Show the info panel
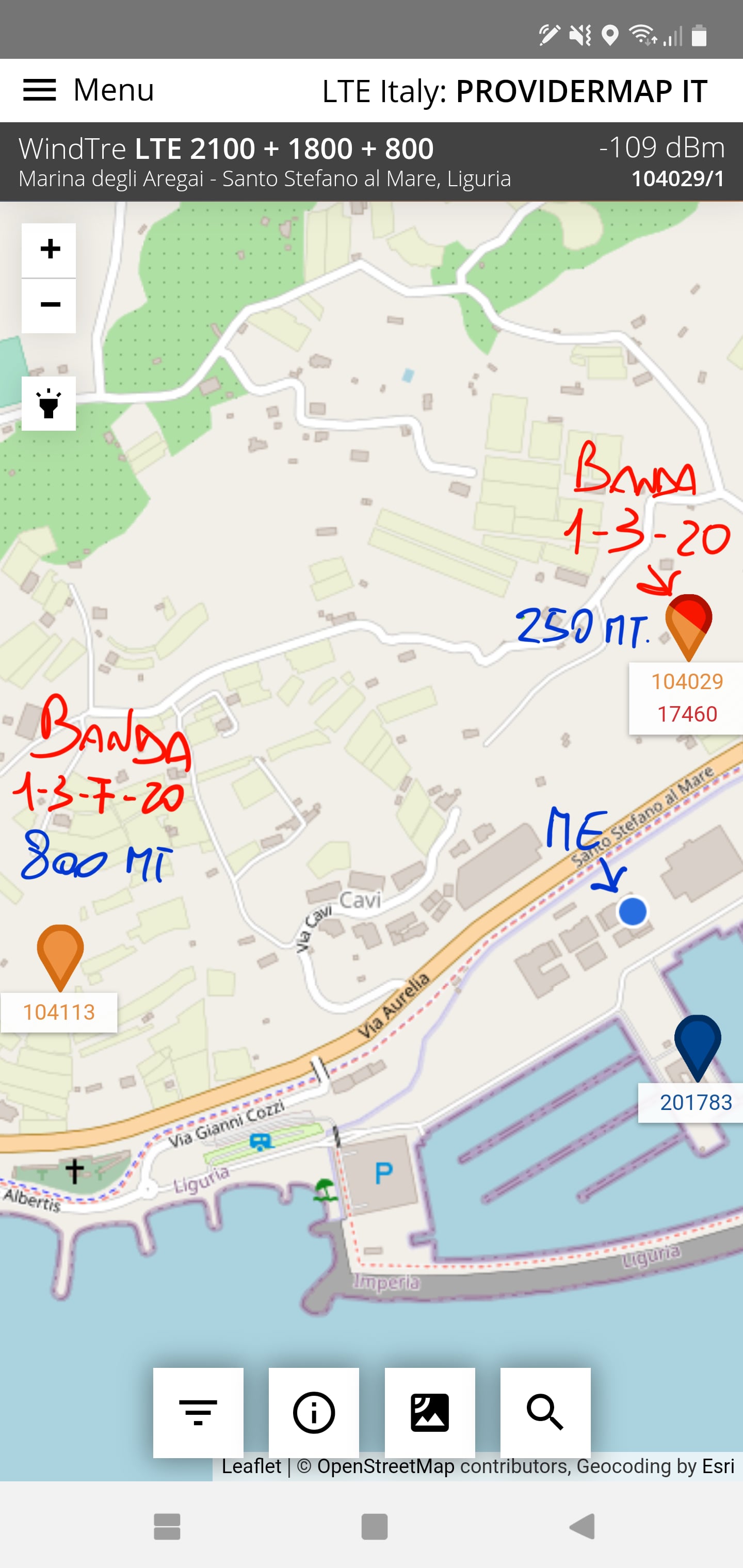The height and width of the screenshot is (1568, 743). (314, 1412)
